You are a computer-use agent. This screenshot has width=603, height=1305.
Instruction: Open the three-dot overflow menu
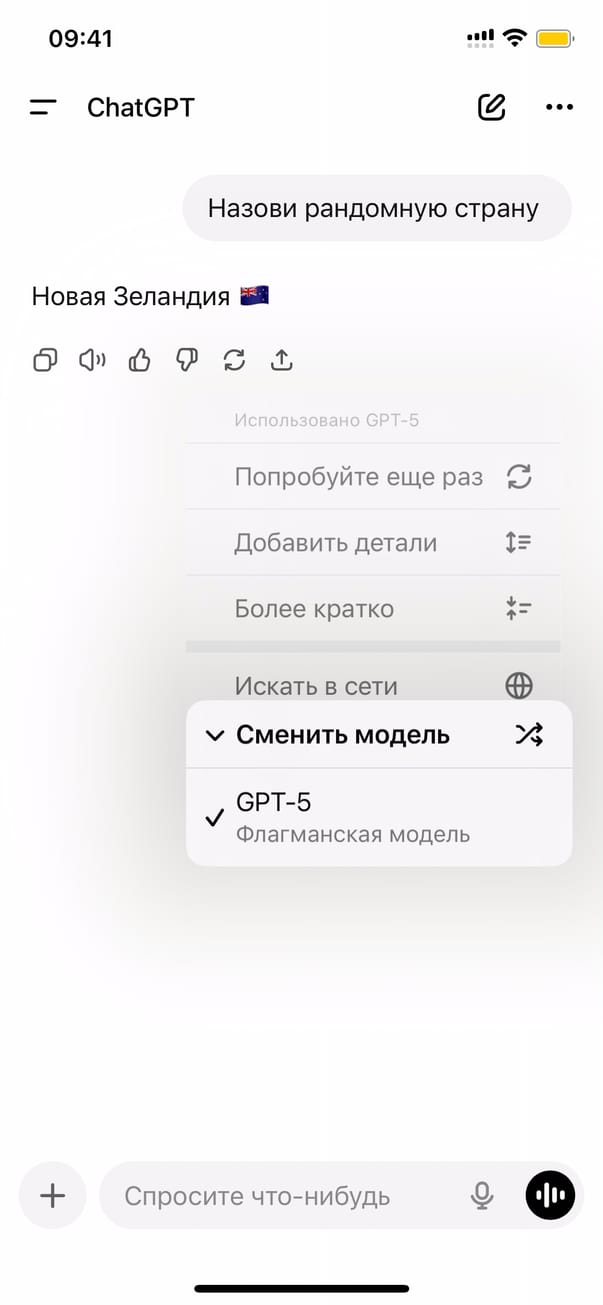tap(559, 107)
